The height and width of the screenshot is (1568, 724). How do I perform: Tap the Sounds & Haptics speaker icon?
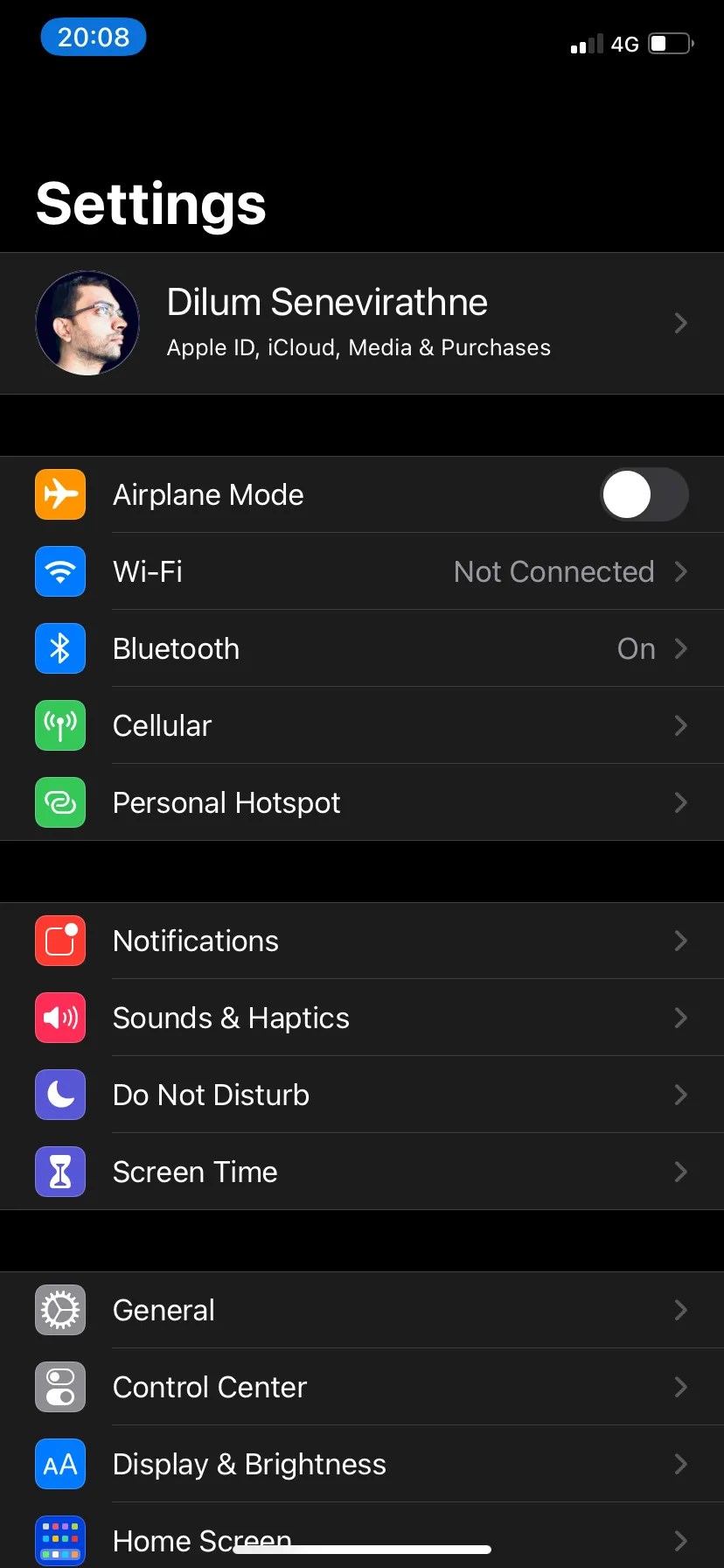pos(59,1018)
